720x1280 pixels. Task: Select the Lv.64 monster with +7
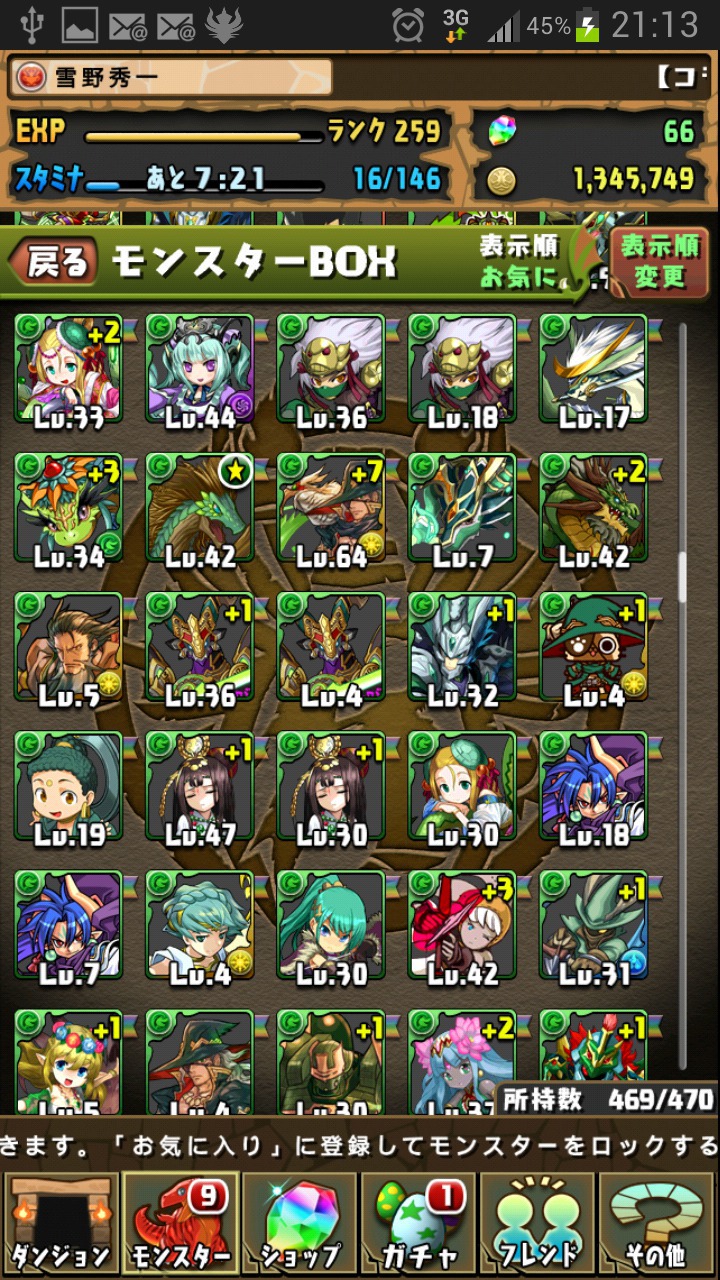point(331,507)
